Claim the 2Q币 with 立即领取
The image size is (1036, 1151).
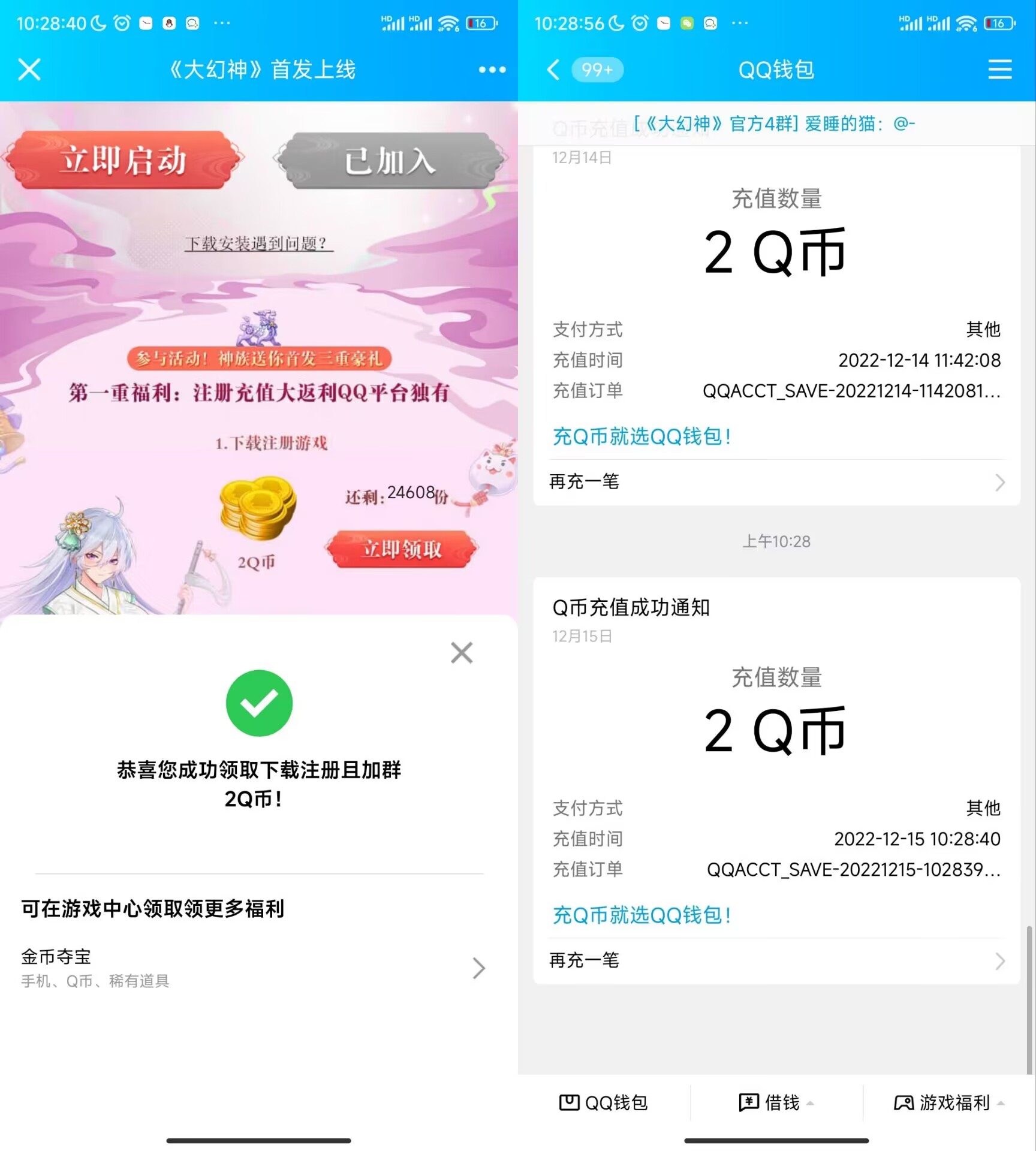point(402,549)
